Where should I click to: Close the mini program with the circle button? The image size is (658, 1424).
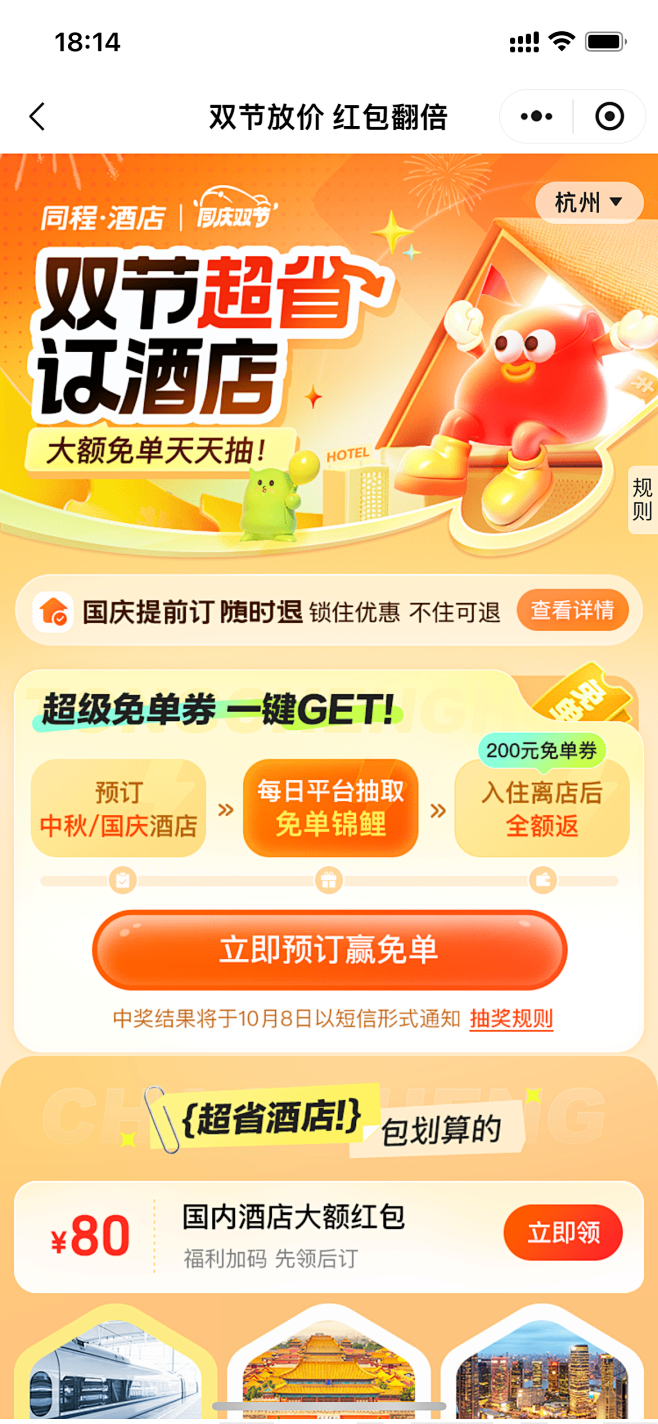coord(609,117)
